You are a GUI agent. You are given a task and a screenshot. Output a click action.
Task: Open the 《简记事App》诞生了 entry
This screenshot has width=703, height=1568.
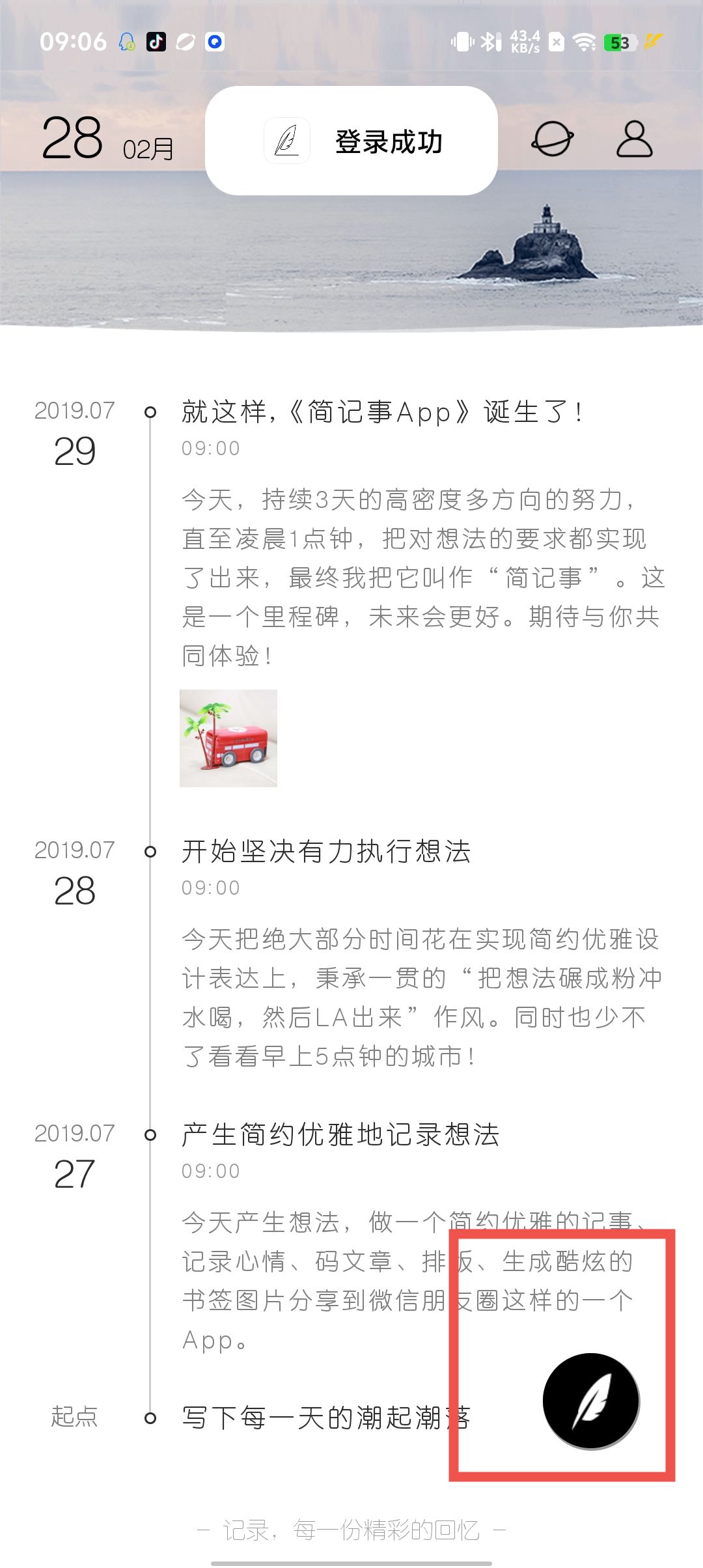382,413
